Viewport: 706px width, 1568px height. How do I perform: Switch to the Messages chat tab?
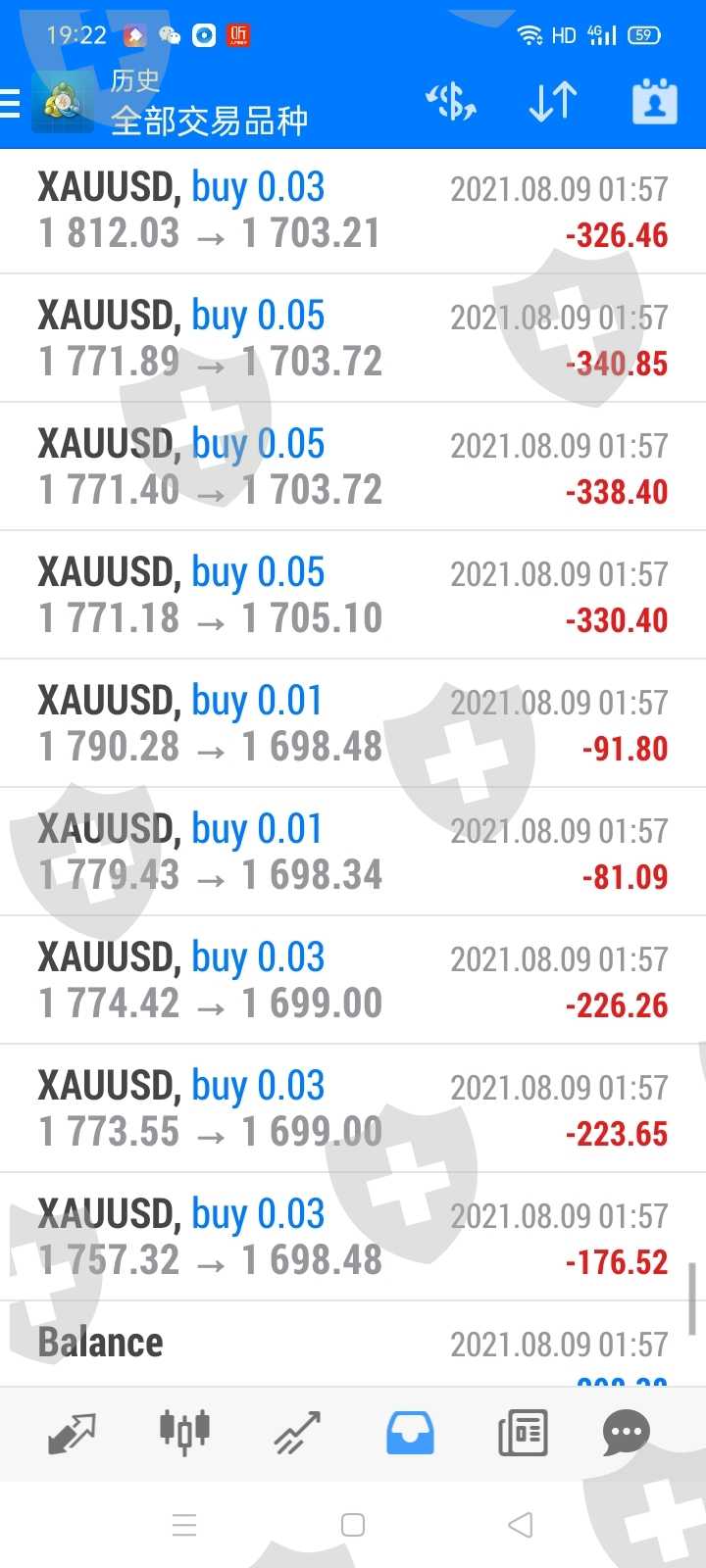click(627, 1434)
